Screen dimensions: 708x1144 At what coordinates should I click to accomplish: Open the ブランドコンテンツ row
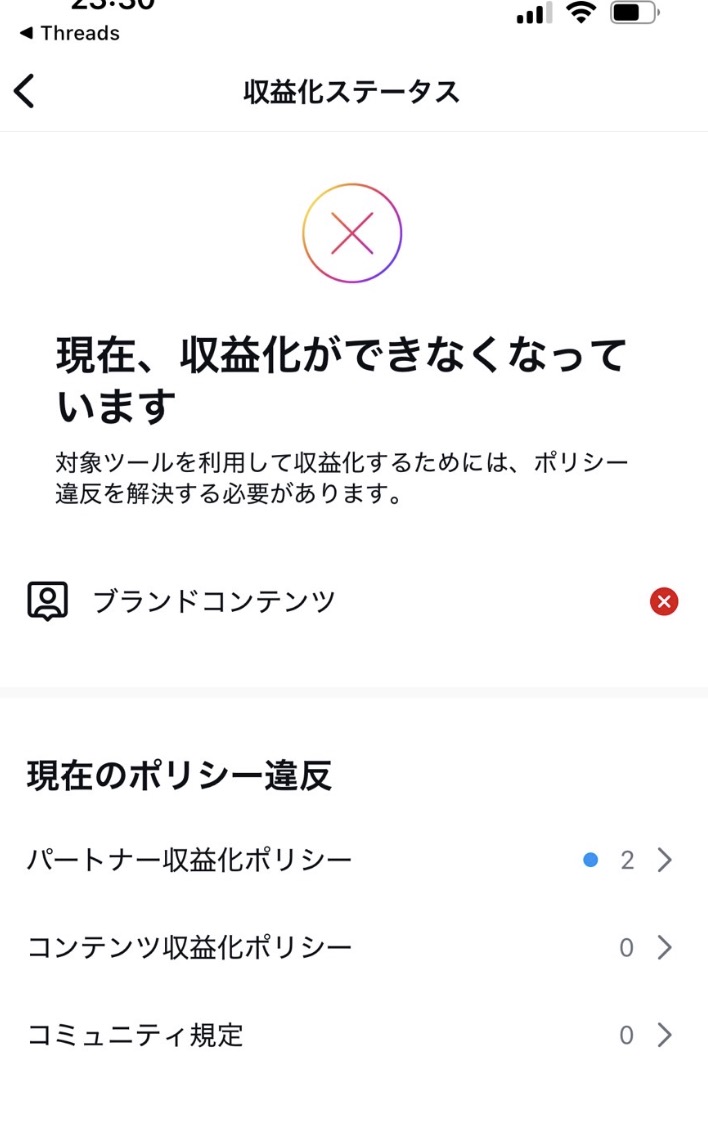pos(352,601)
